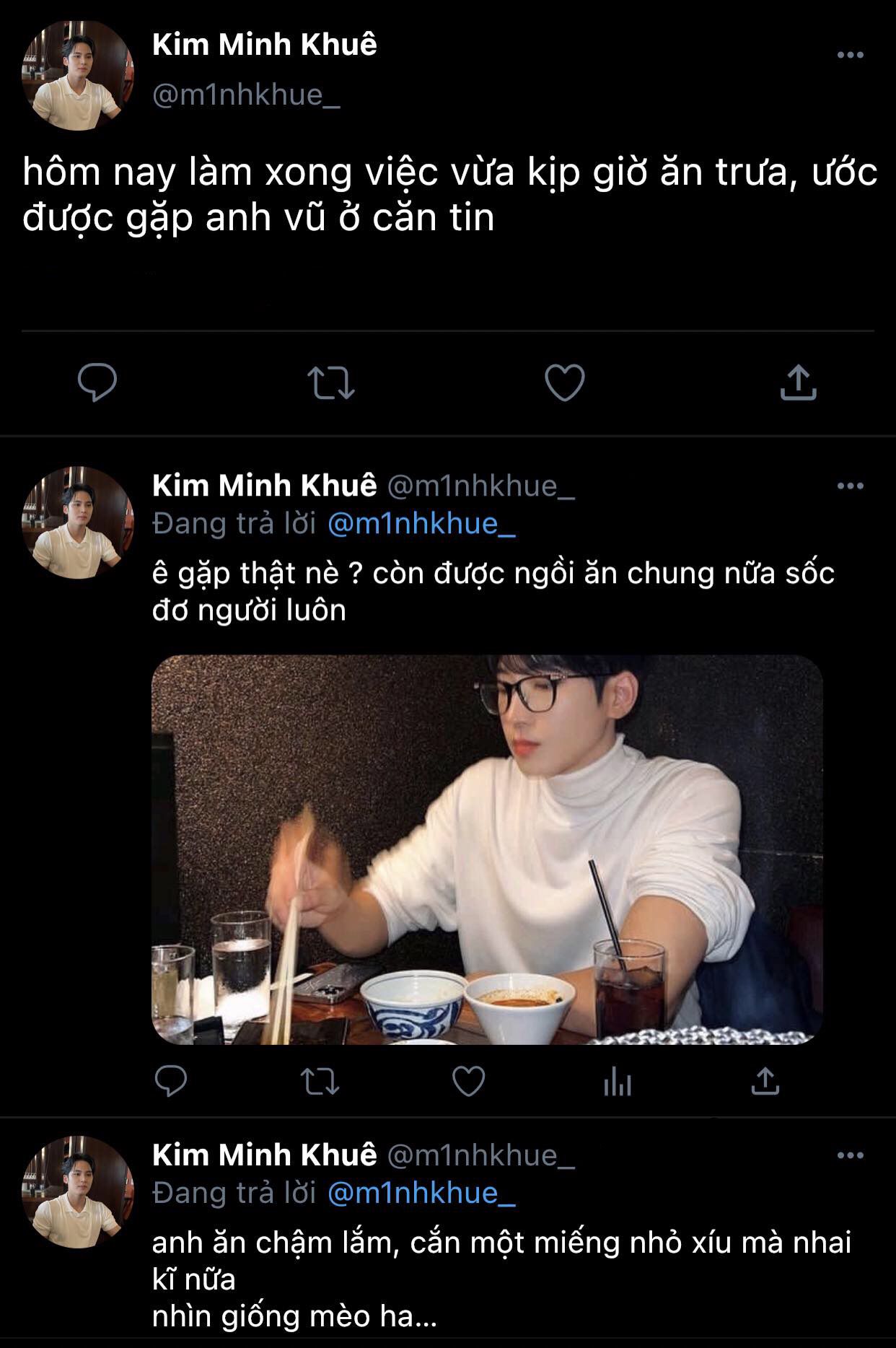Share the tweet with the photo
Viewport: 896px width, 1348px height.
[x=765, y=1081]
